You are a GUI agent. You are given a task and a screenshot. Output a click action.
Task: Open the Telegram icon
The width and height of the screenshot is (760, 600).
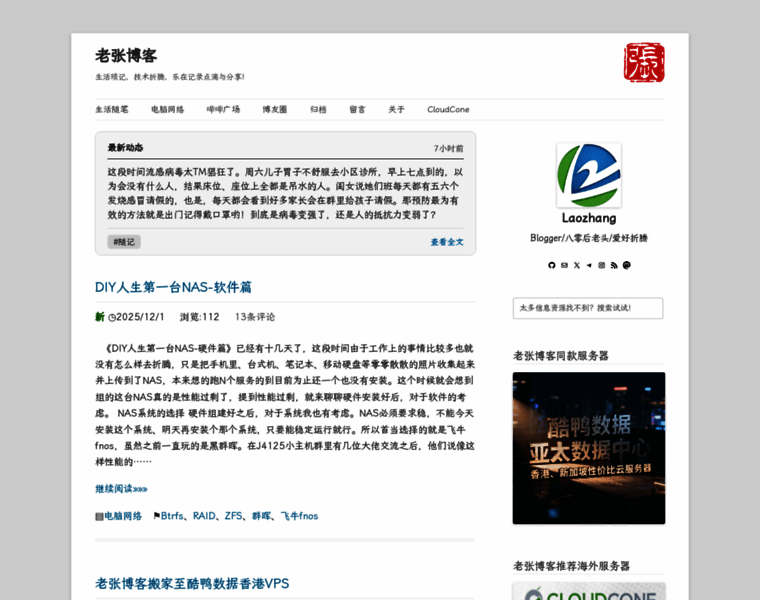point(589,265)
